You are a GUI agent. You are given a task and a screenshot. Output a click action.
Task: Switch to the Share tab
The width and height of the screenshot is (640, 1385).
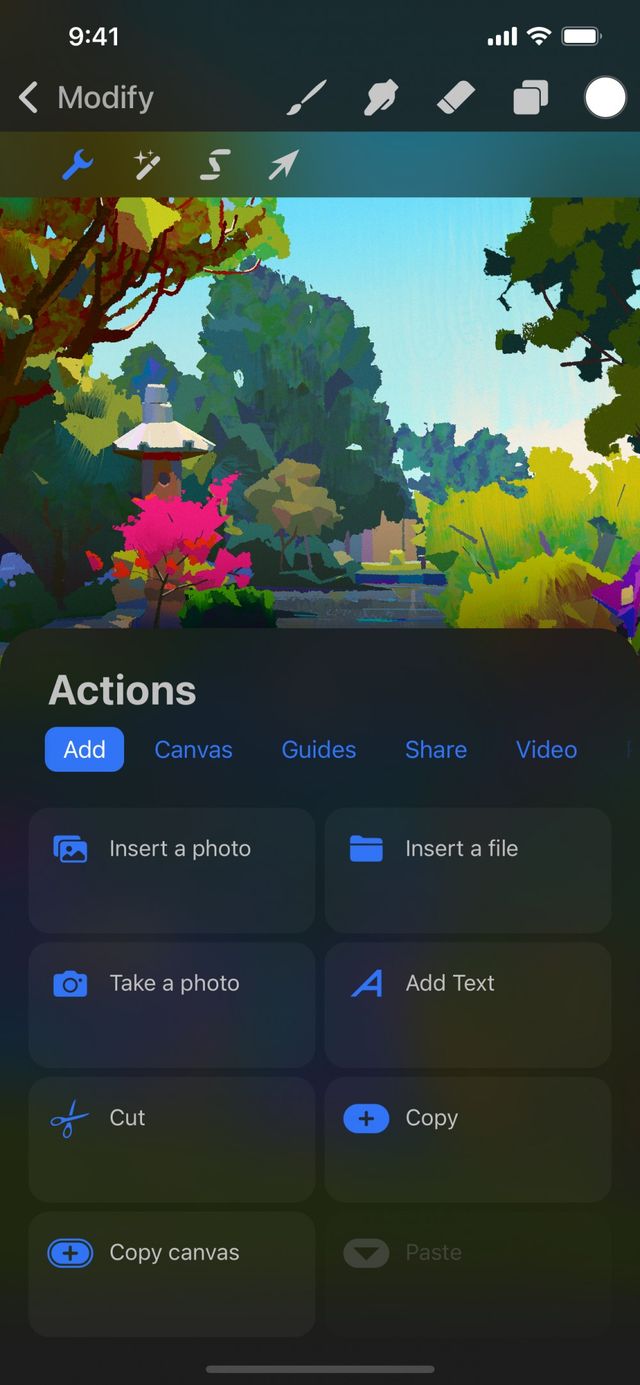(436, 750)
